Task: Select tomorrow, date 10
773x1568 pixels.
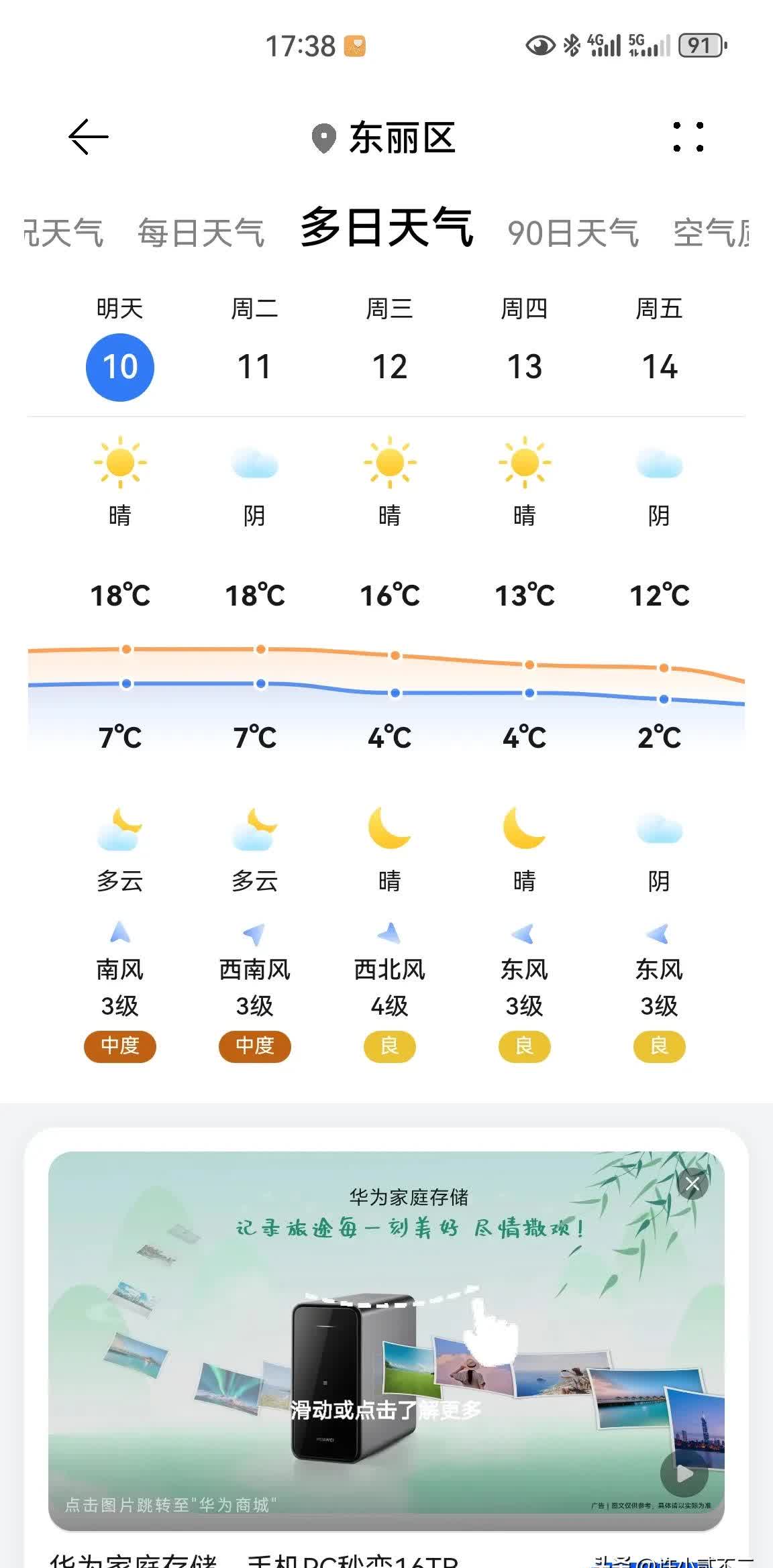Action: [x=120, y=367]
